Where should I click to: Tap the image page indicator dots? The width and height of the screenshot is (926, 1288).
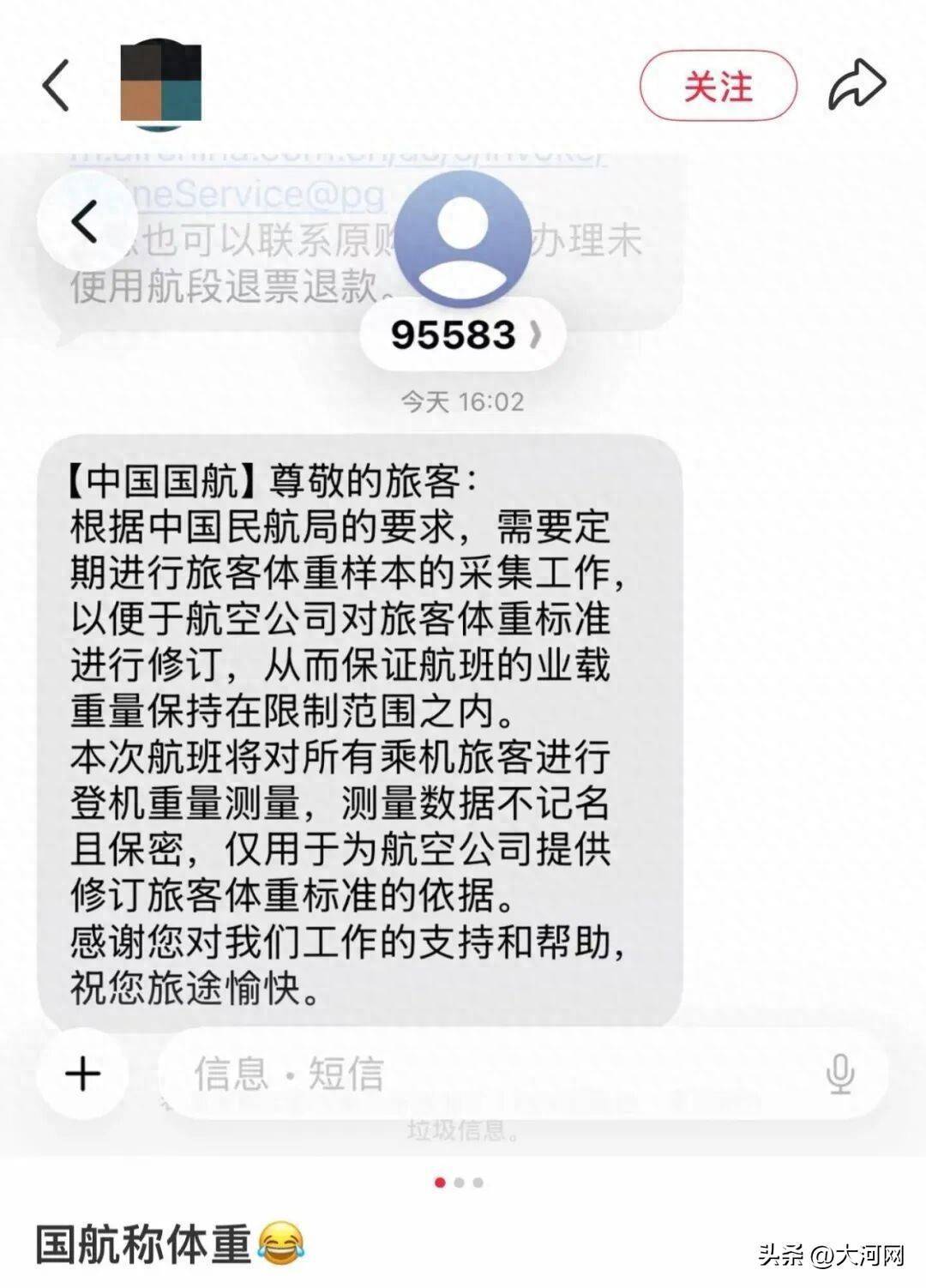(x=459, y=1183)
